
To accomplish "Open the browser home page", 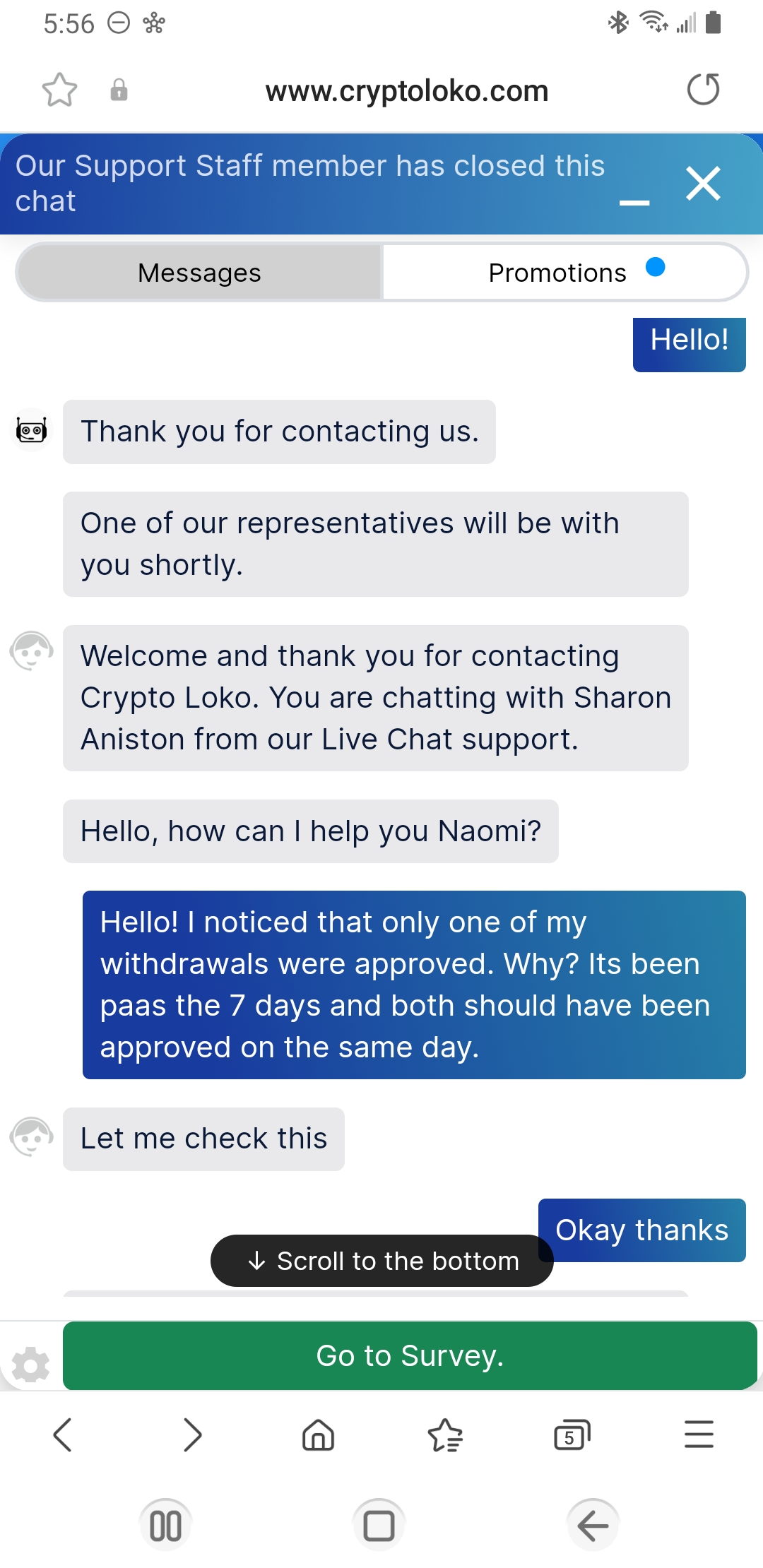I will point(318,1435).
